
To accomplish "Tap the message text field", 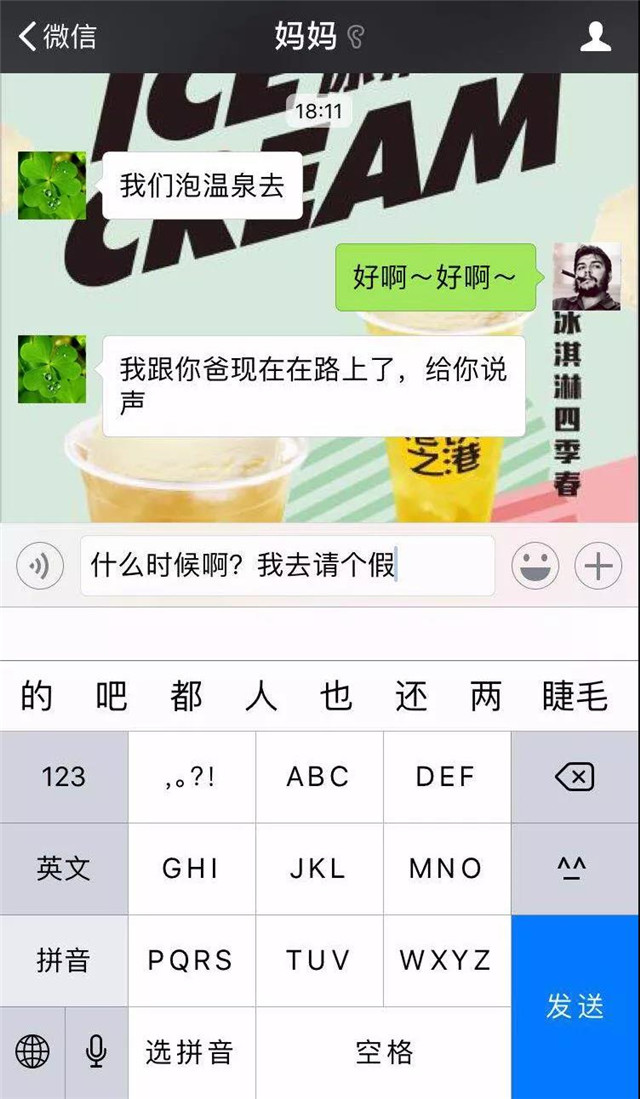I will 287,567.
